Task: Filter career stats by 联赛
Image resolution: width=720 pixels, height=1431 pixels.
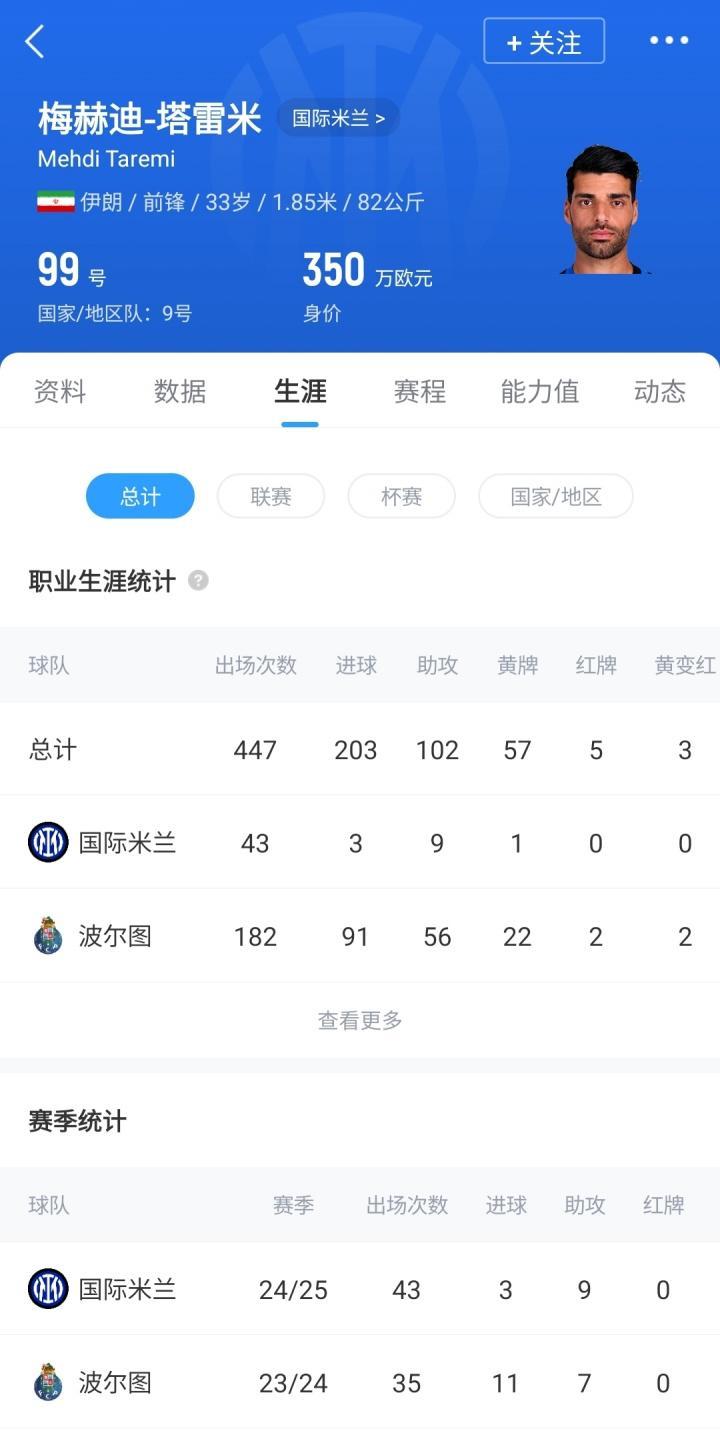Action: [x=271, y=496]
